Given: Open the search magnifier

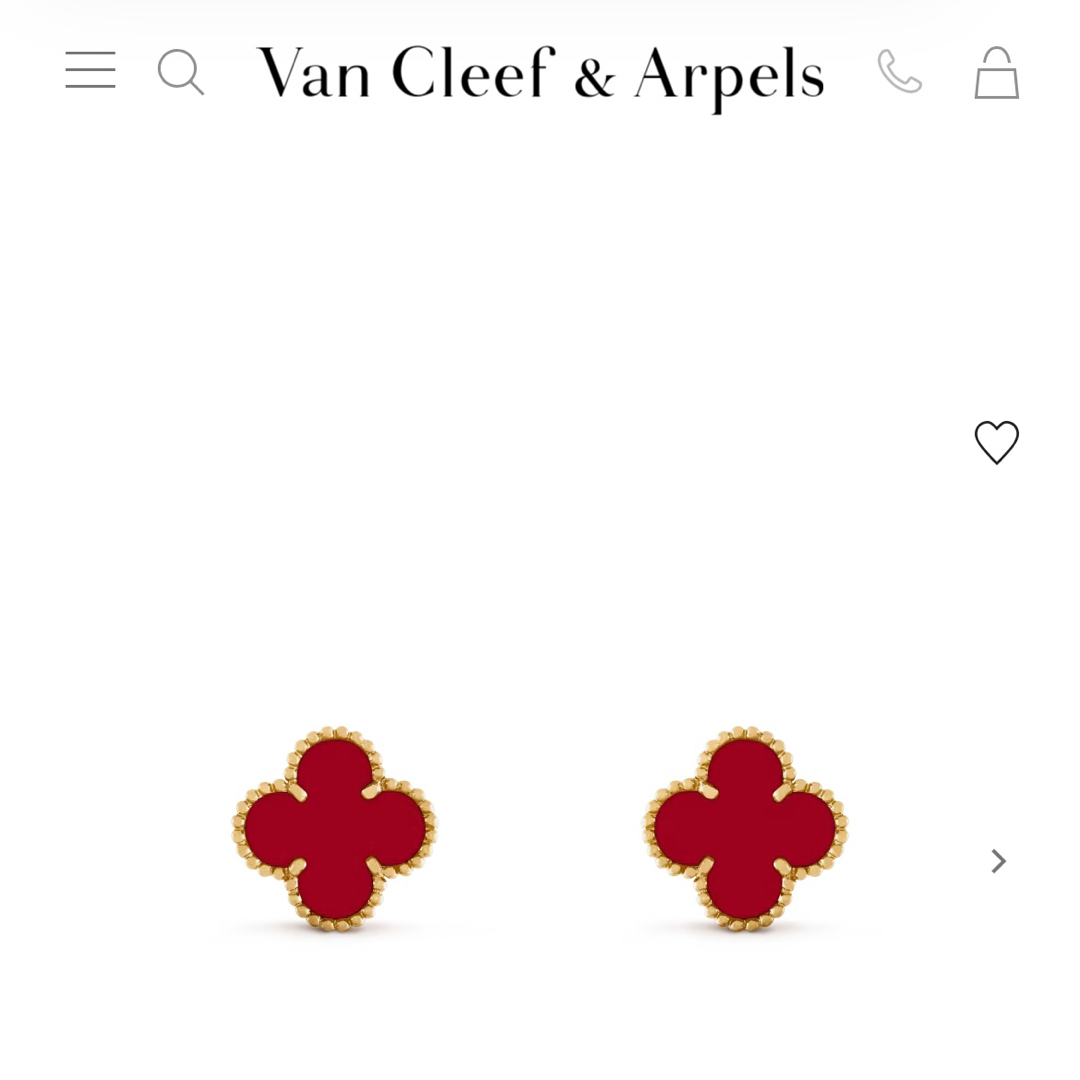Looking at the screenshot, I should [180, 72].
